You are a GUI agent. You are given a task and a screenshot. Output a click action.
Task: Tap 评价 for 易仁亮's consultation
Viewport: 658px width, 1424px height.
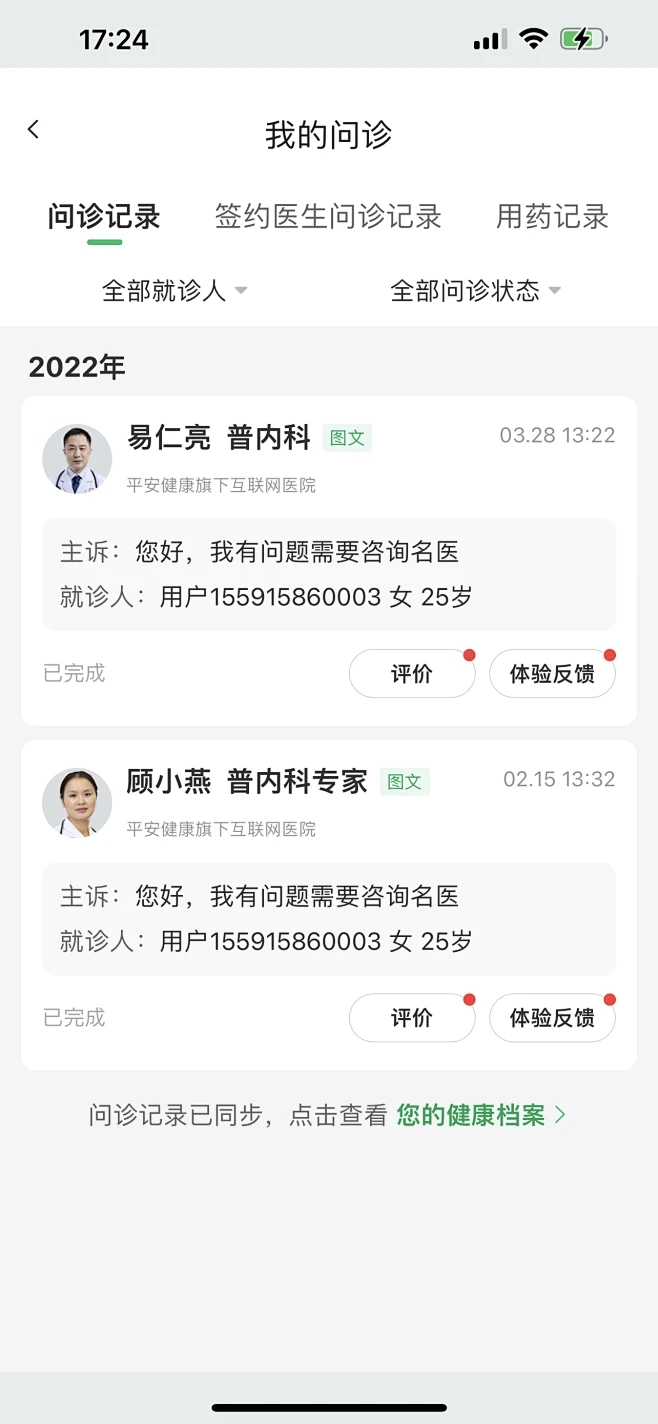pyautogui.click(x=411, y=674)
